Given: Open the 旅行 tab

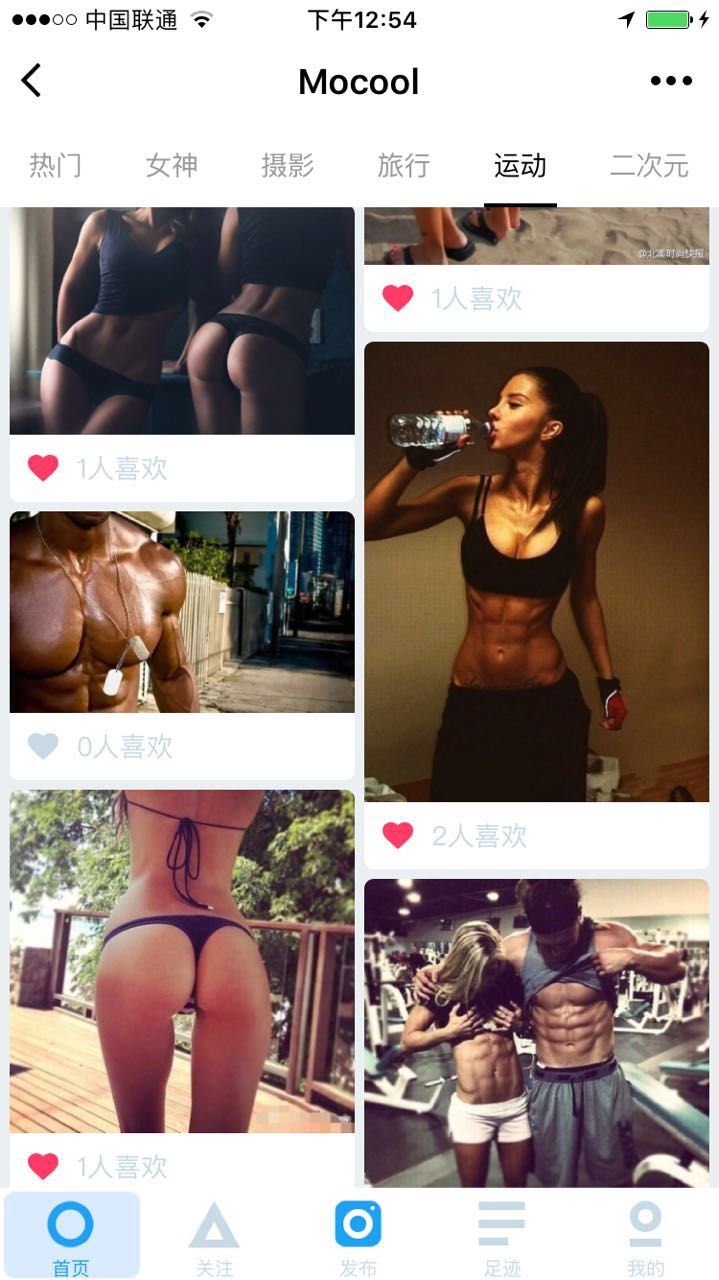Looking at the screenshot, I should (x=404, y=165).
